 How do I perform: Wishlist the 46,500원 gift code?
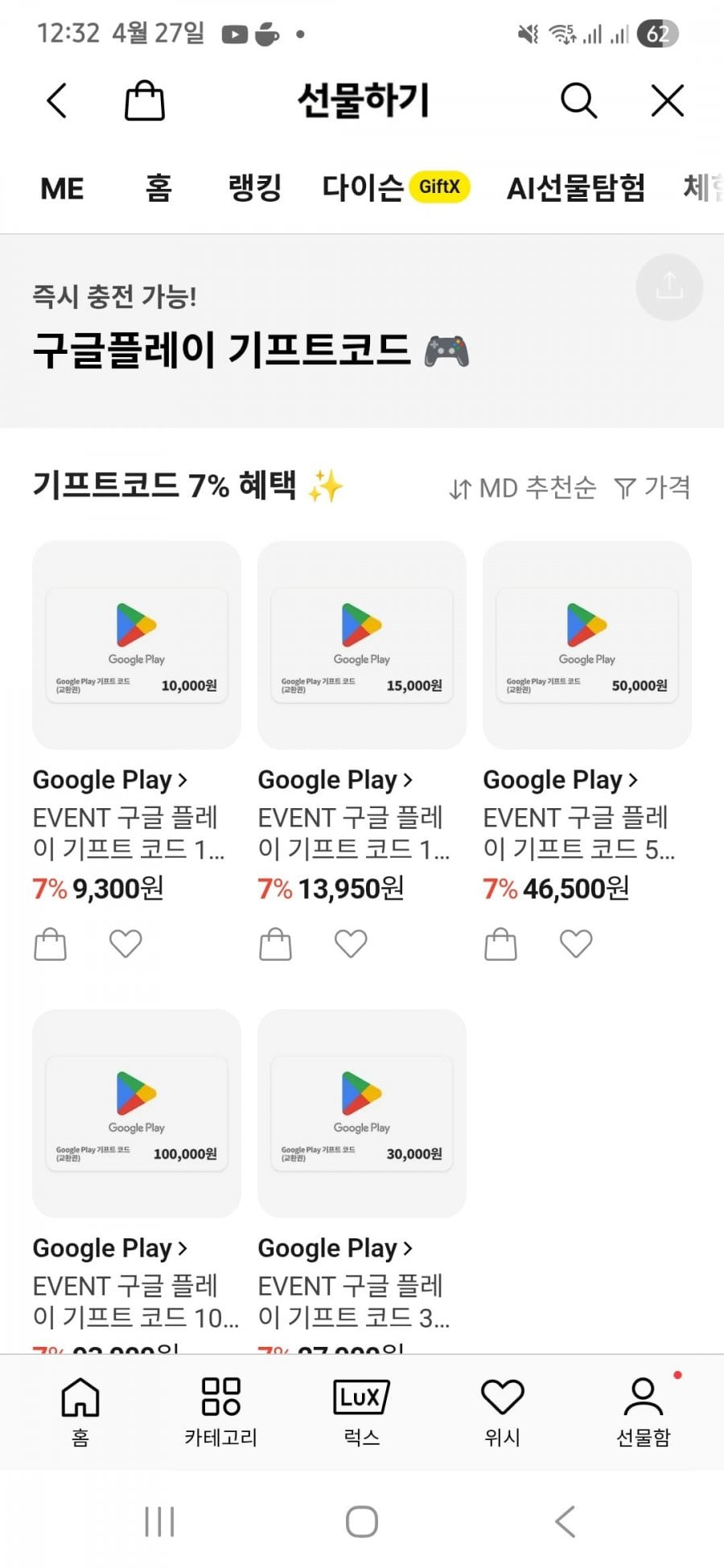coord(576,944)
